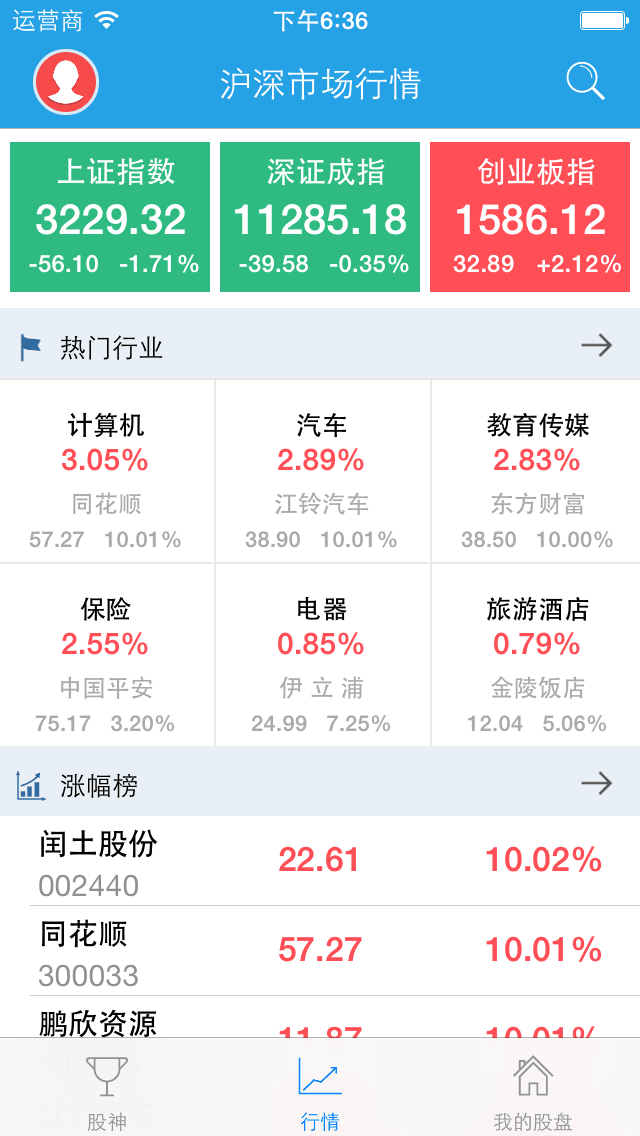The height and width of the screenshot is (1136, 640).
Task: Select the 行情 tab
Action: pos(320,1092)
